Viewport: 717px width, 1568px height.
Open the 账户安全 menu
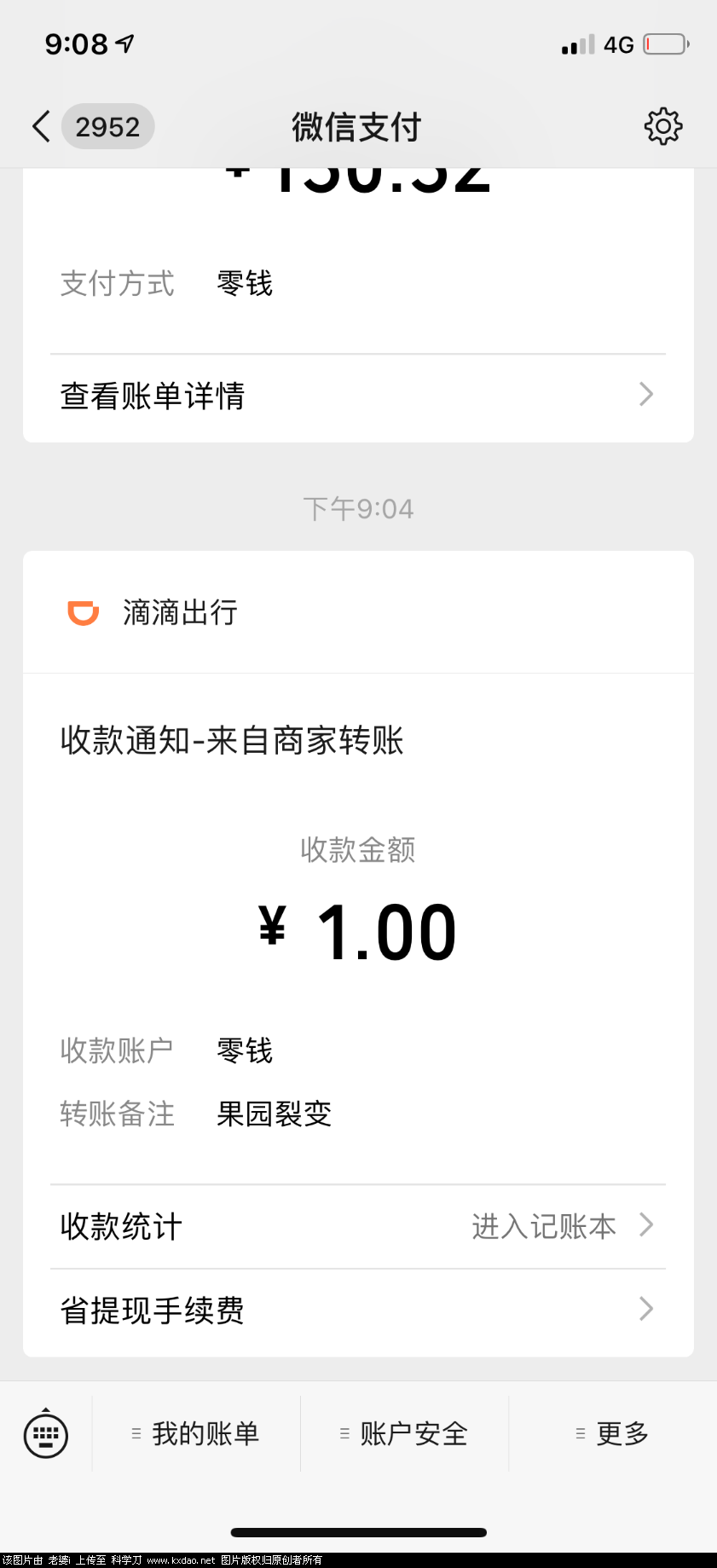click(x=405, y=1434)
